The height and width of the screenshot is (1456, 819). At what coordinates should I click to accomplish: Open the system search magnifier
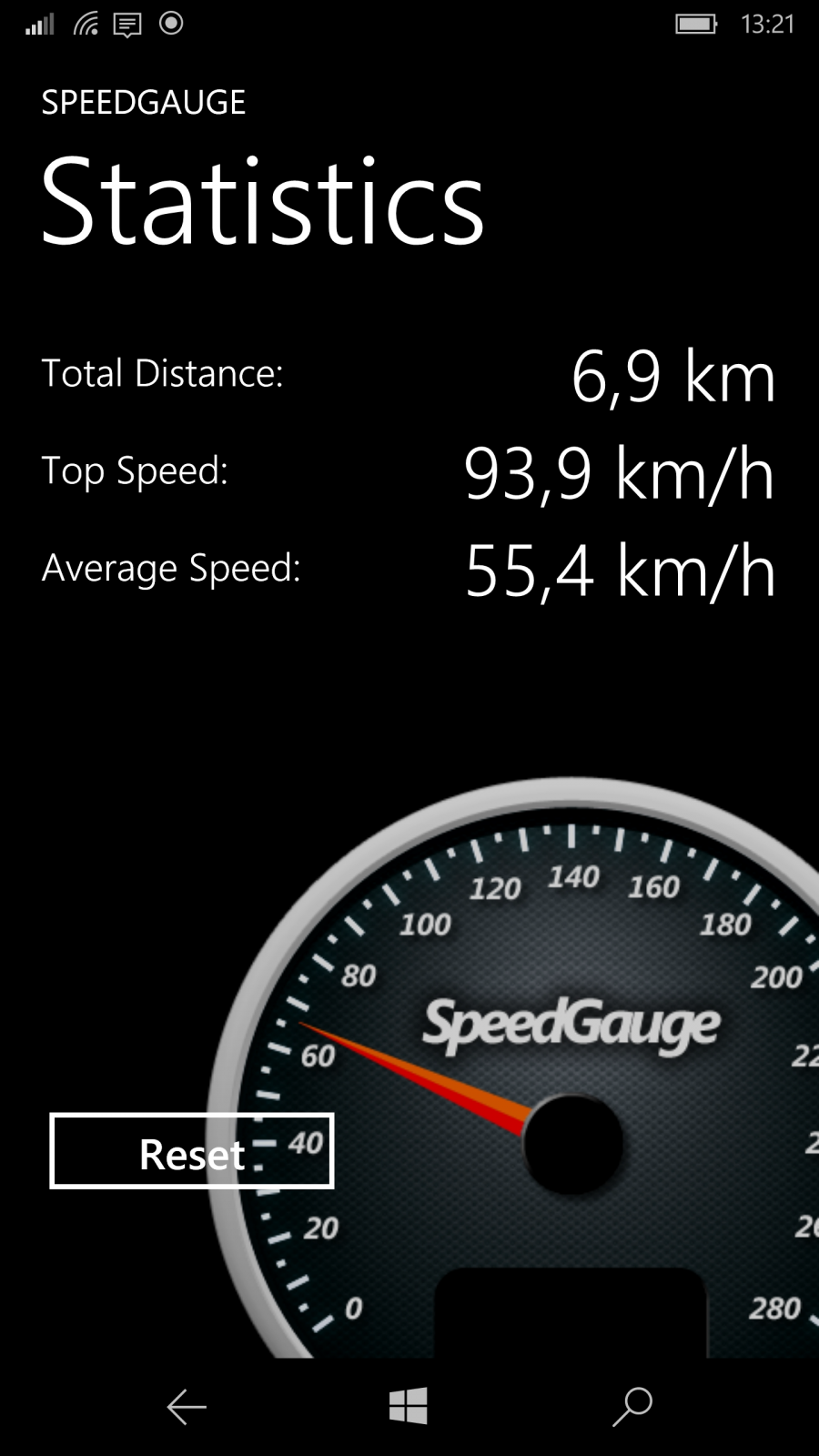click(632, 1407)
